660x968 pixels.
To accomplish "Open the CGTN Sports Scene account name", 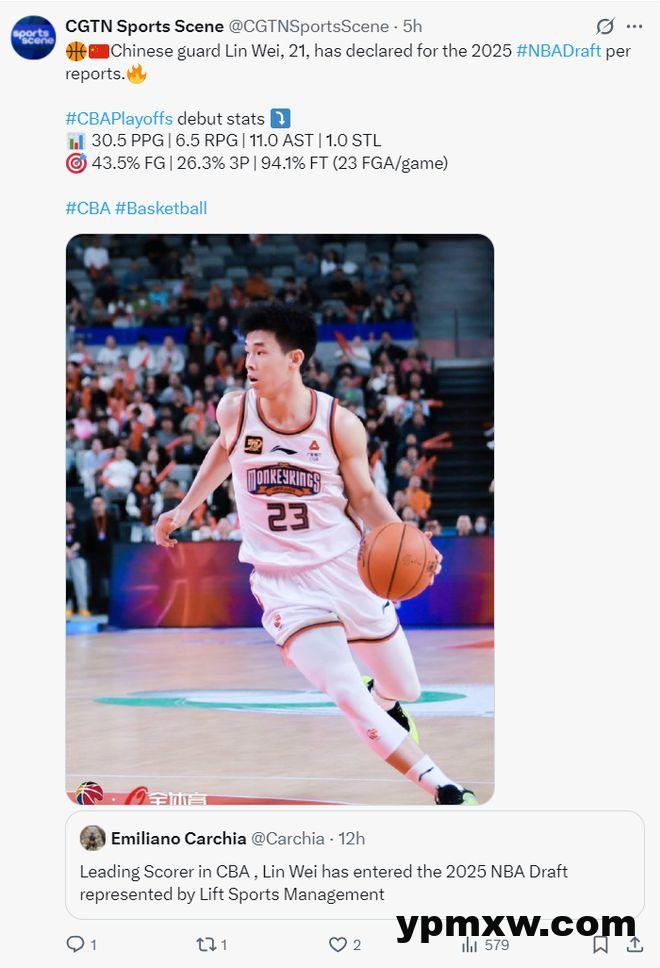I will (x=144, y=26).
